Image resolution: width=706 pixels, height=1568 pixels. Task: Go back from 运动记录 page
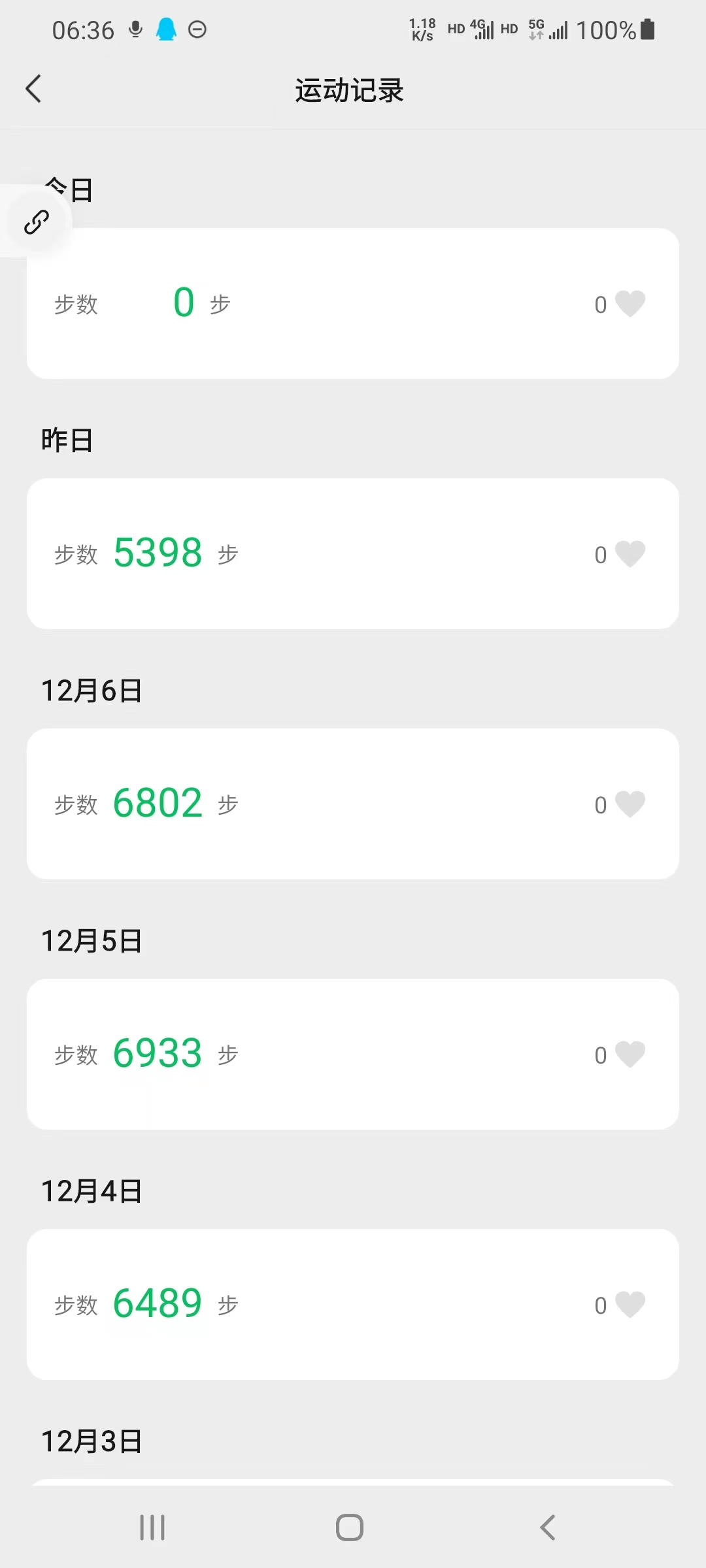click(x=33, y=89)
